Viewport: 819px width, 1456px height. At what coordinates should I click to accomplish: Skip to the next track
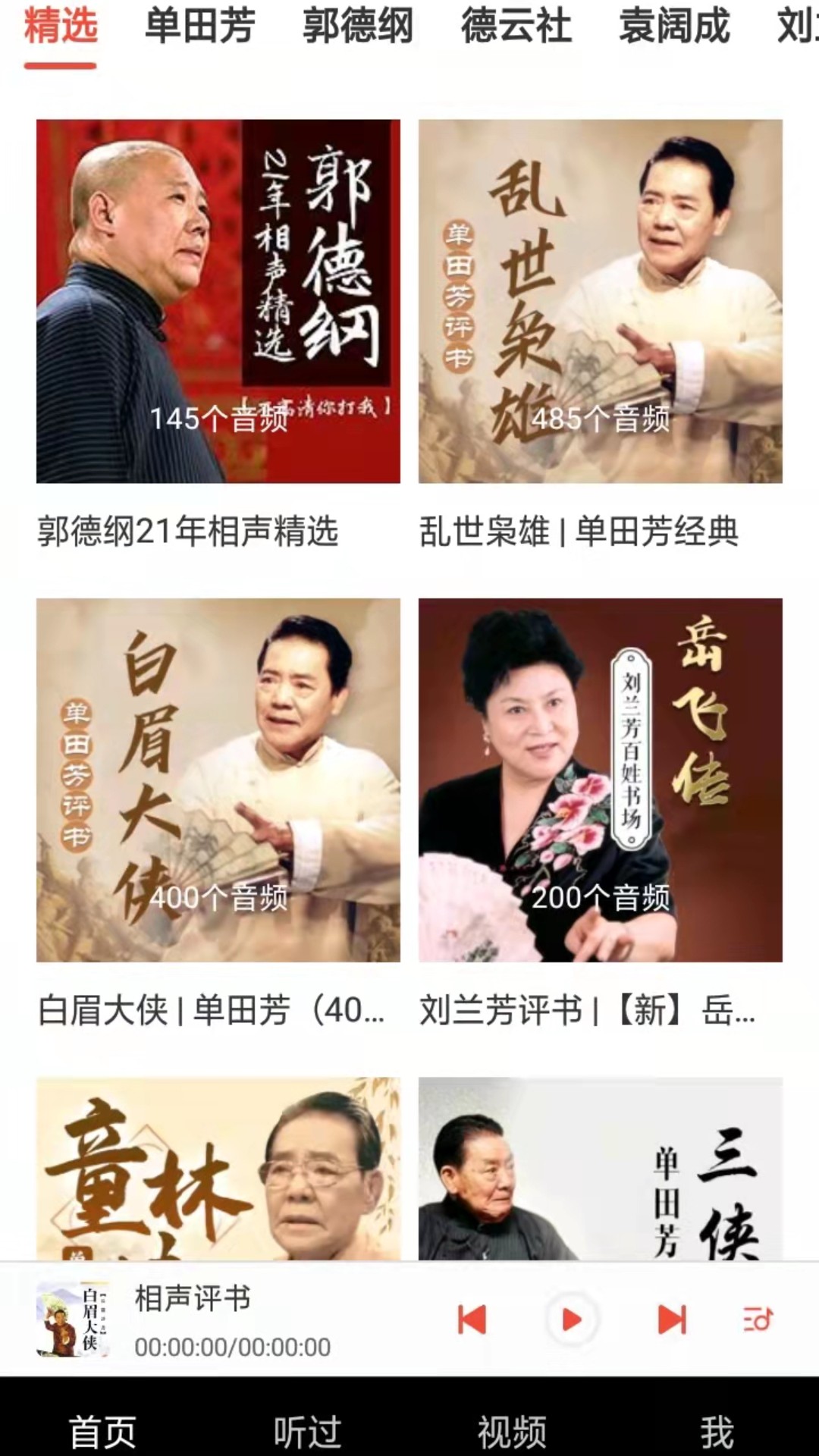(672, 1319)
